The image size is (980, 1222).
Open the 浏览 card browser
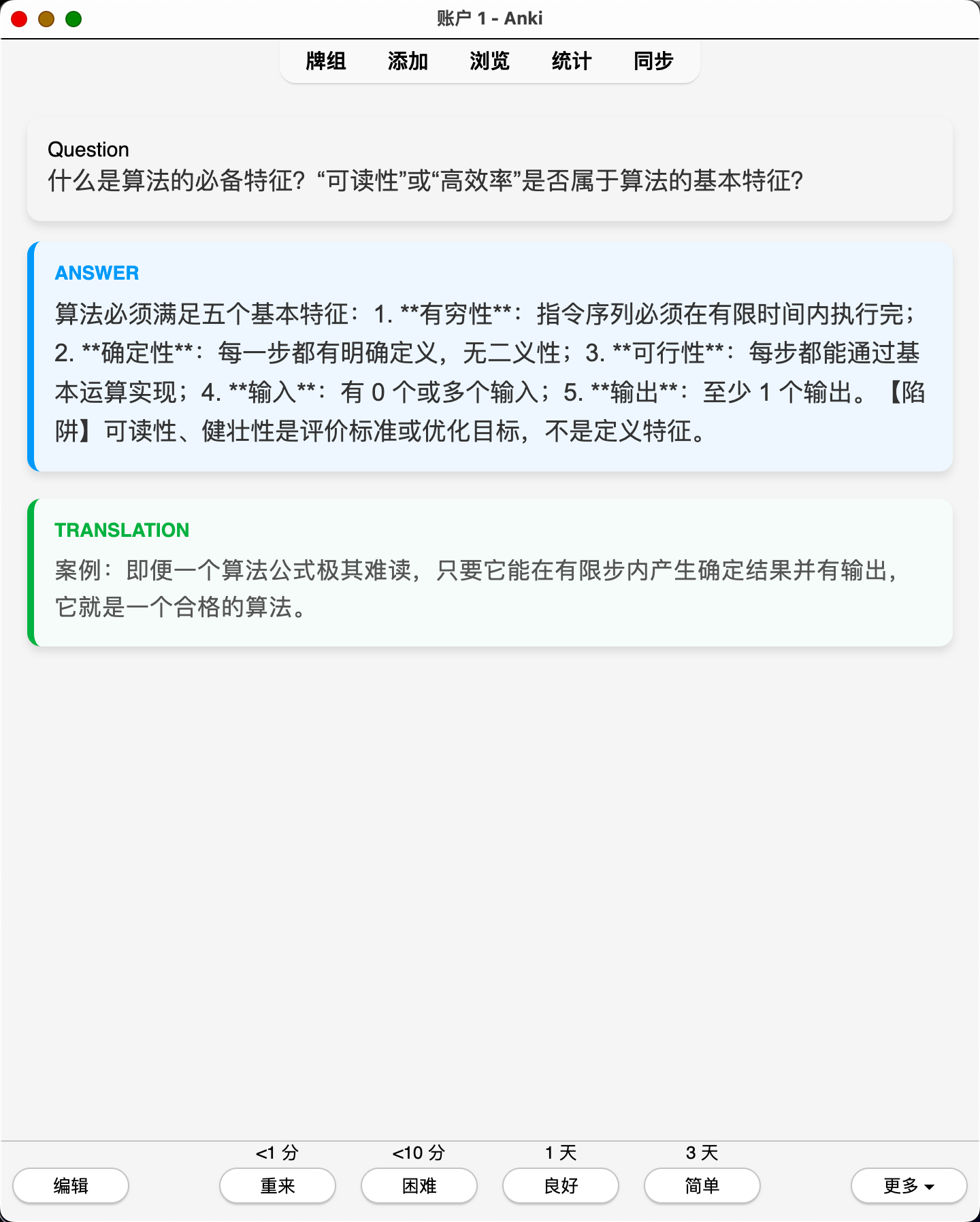489,61
